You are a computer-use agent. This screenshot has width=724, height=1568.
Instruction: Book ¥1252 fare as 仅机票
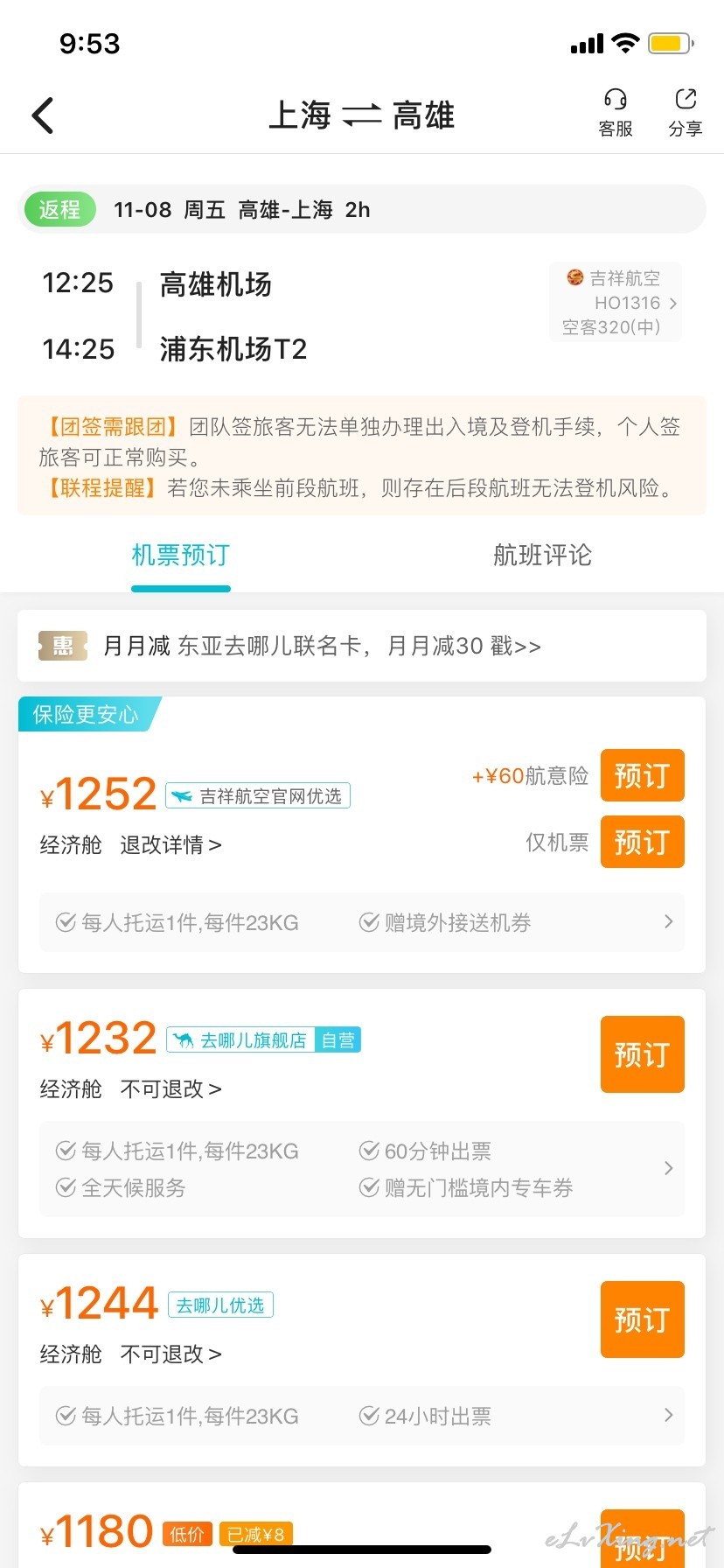[642, 842]
